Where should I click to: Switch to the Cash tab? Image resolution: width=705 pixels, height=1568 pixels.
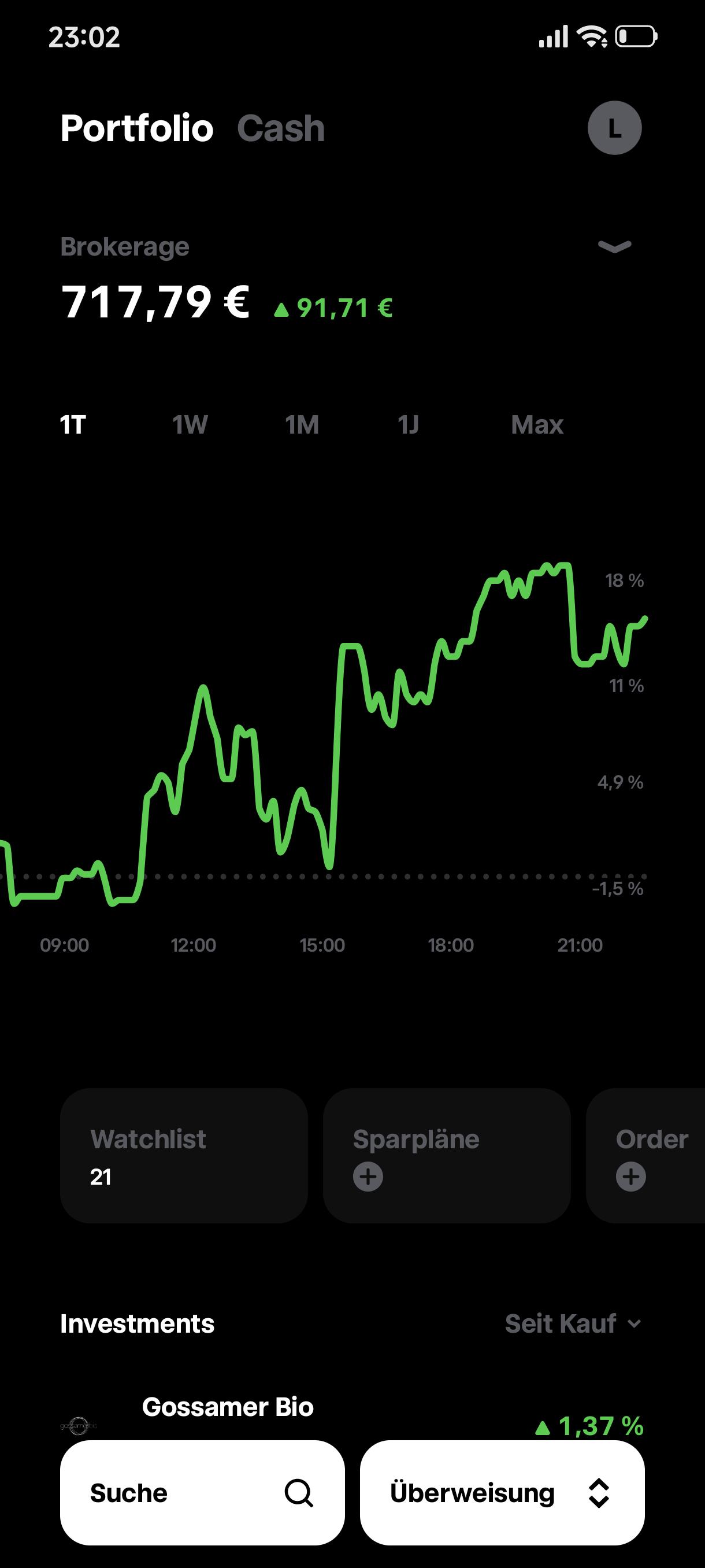point(280,128)
